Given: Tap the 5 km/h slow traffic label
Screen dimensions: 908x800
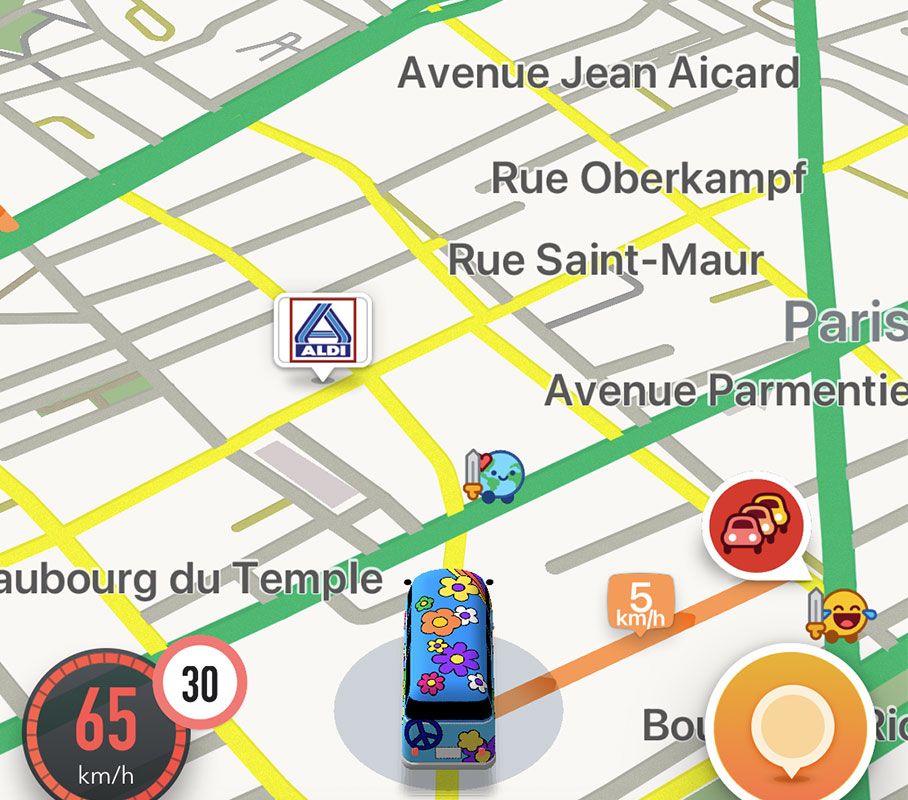Looking at the screenshot, I should coord(641,603).
